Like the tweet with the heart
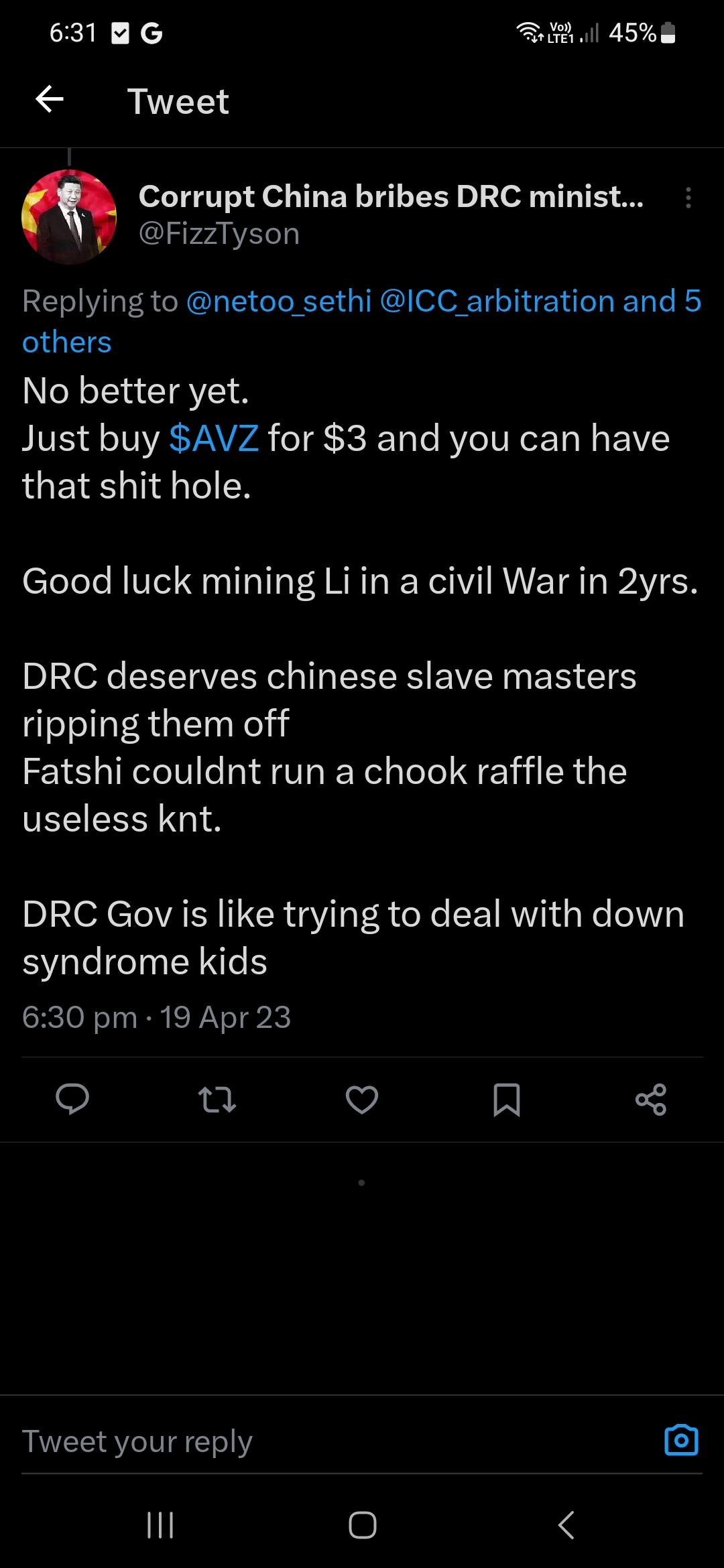Viewport: 724px width, 1568px height. 362,1100
